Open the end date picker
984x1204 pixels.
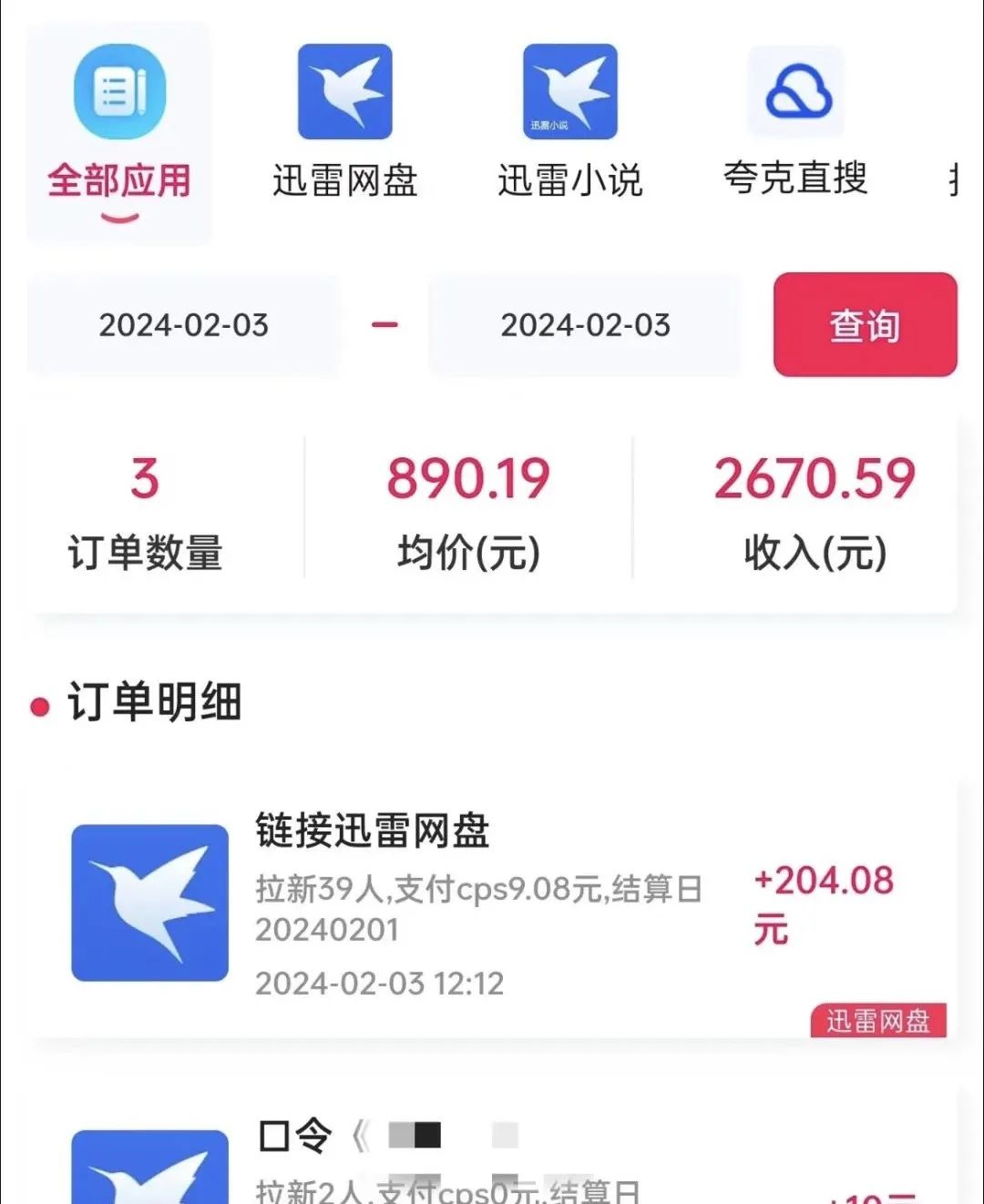point(585,325)
